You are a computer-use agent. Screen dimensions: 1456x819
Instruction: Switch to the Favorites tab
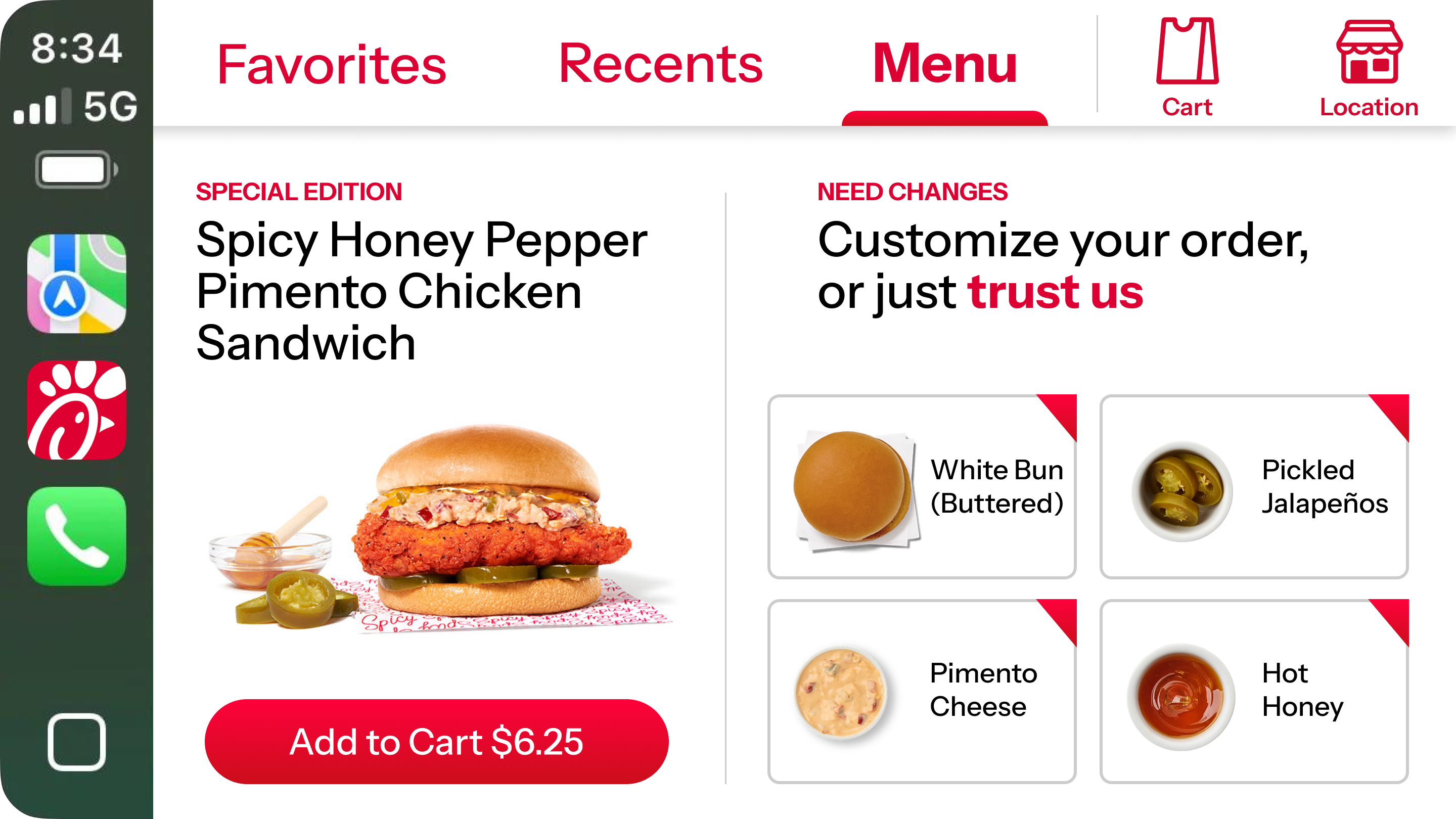tap(332, 65)
